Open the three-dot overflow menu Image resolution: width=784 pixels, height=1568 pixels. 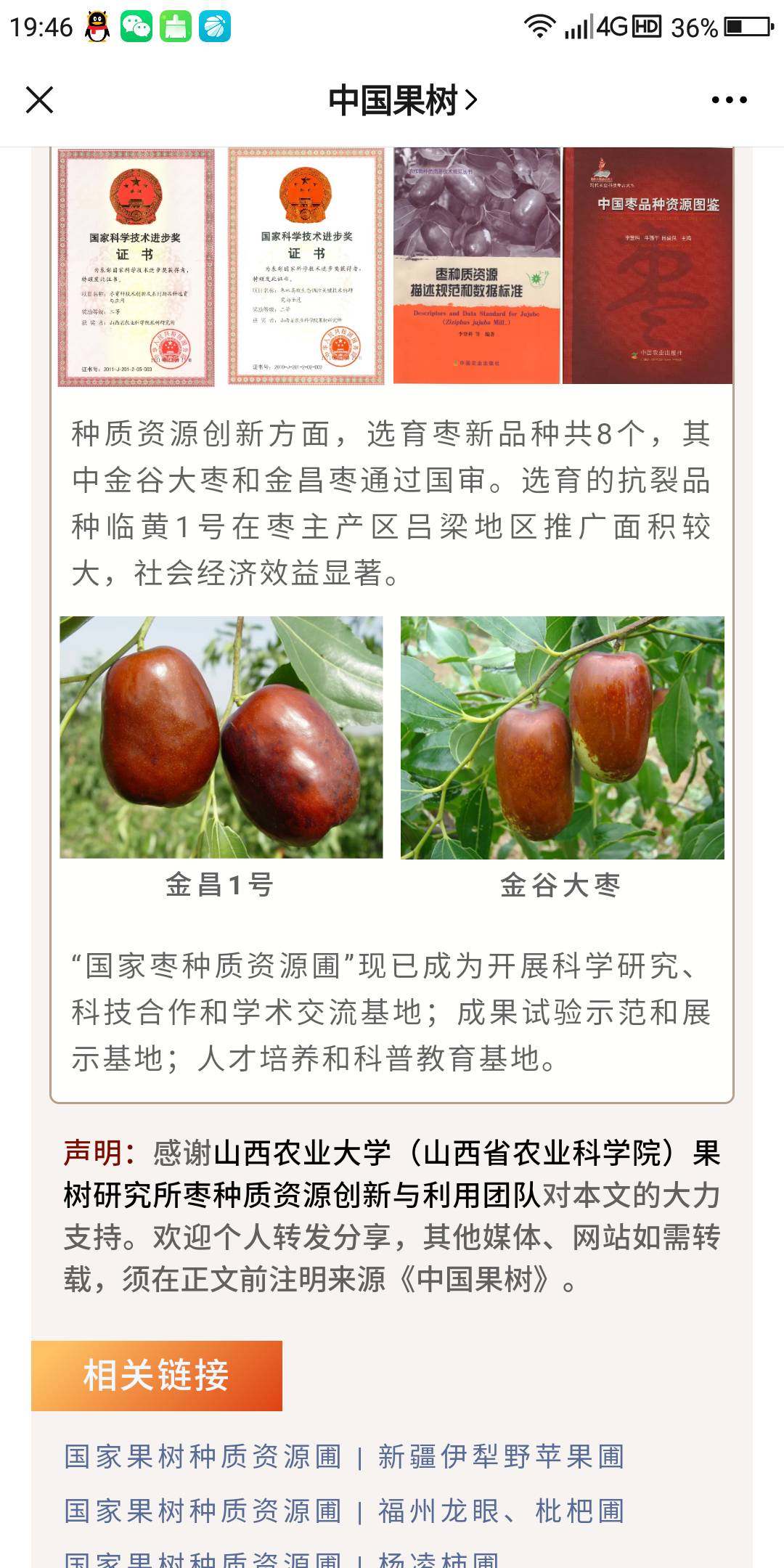tap(729, 100)
